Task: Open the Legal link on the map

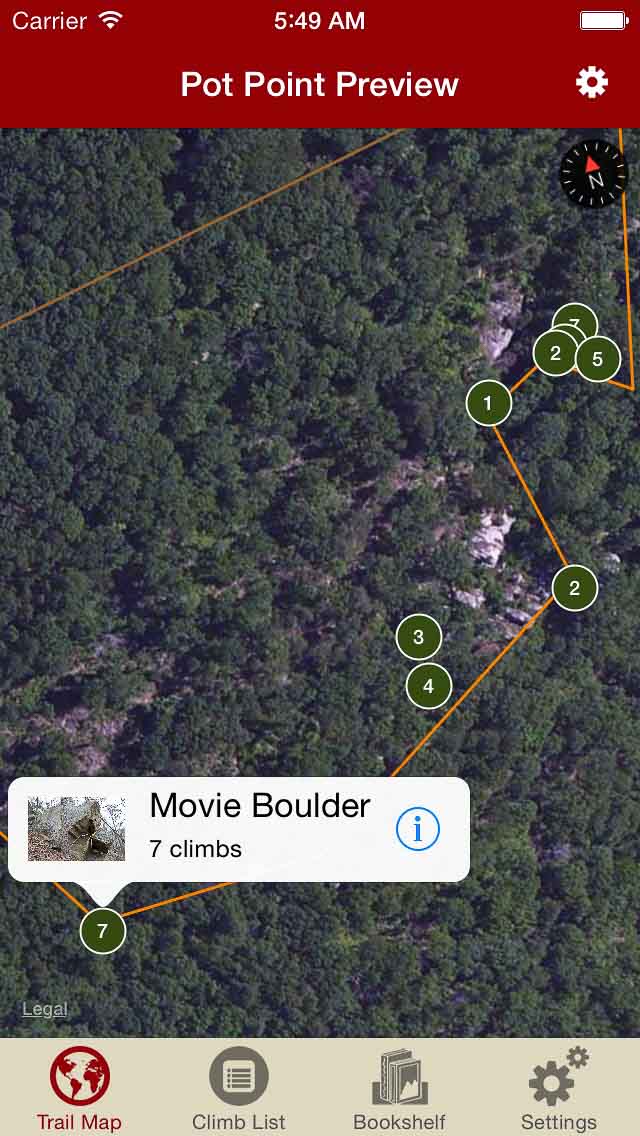Action: [x=45, y=1009]
